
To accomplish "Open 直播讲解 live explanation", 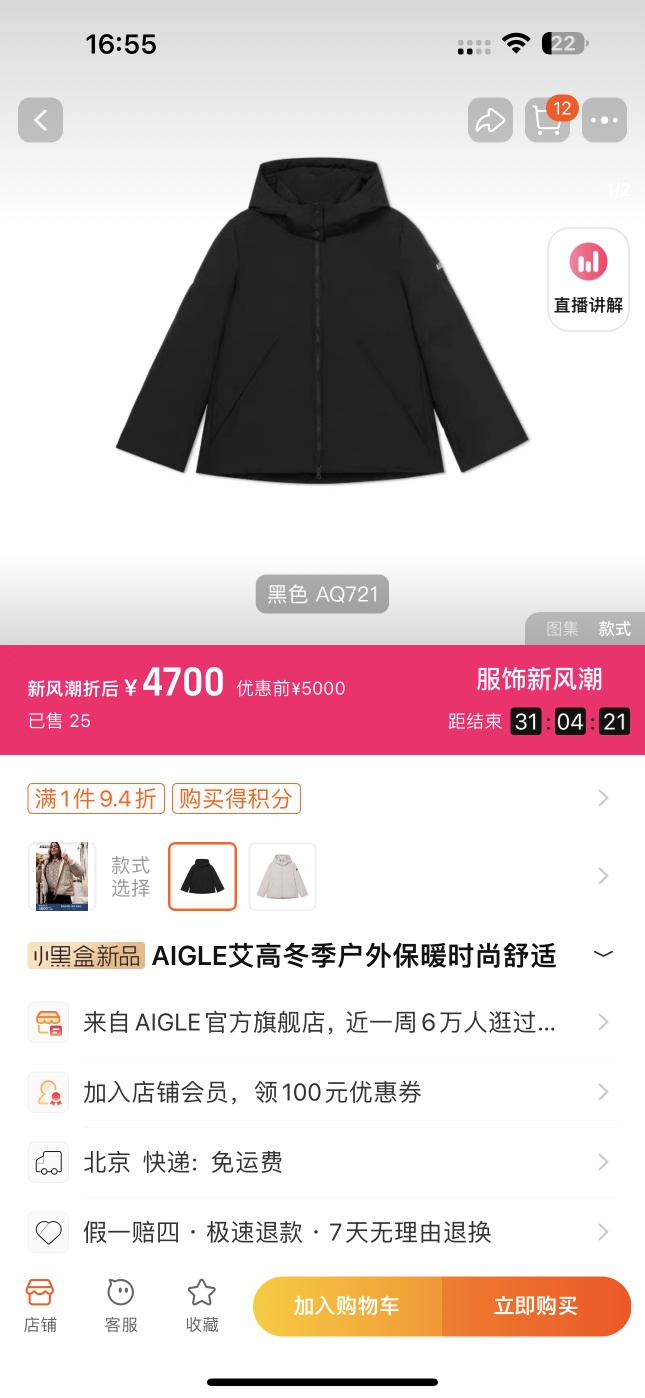I will pyautogui.click(x=588, y=279).
